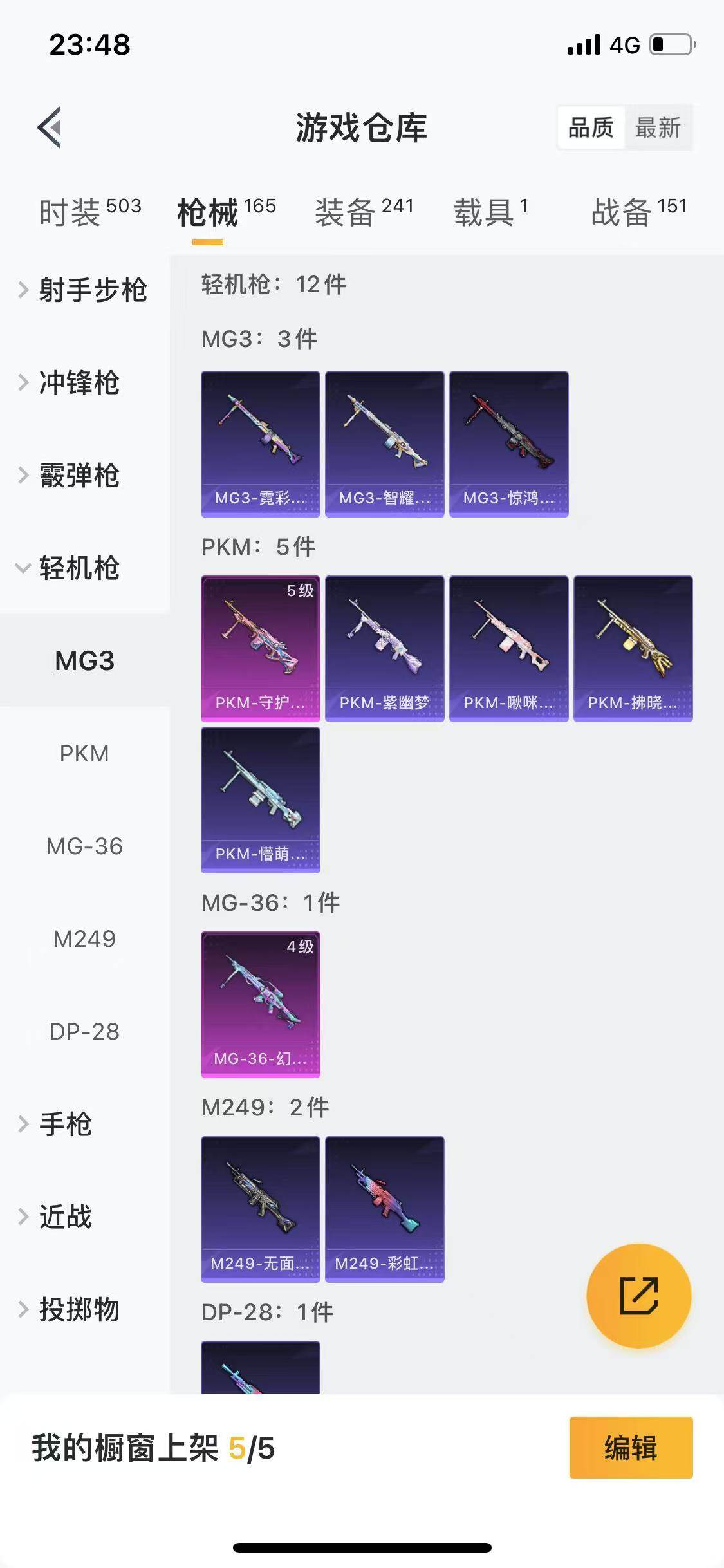Sort items by 品质
The height and width of the screenshot is (1568, 724).
pos(591,127)
